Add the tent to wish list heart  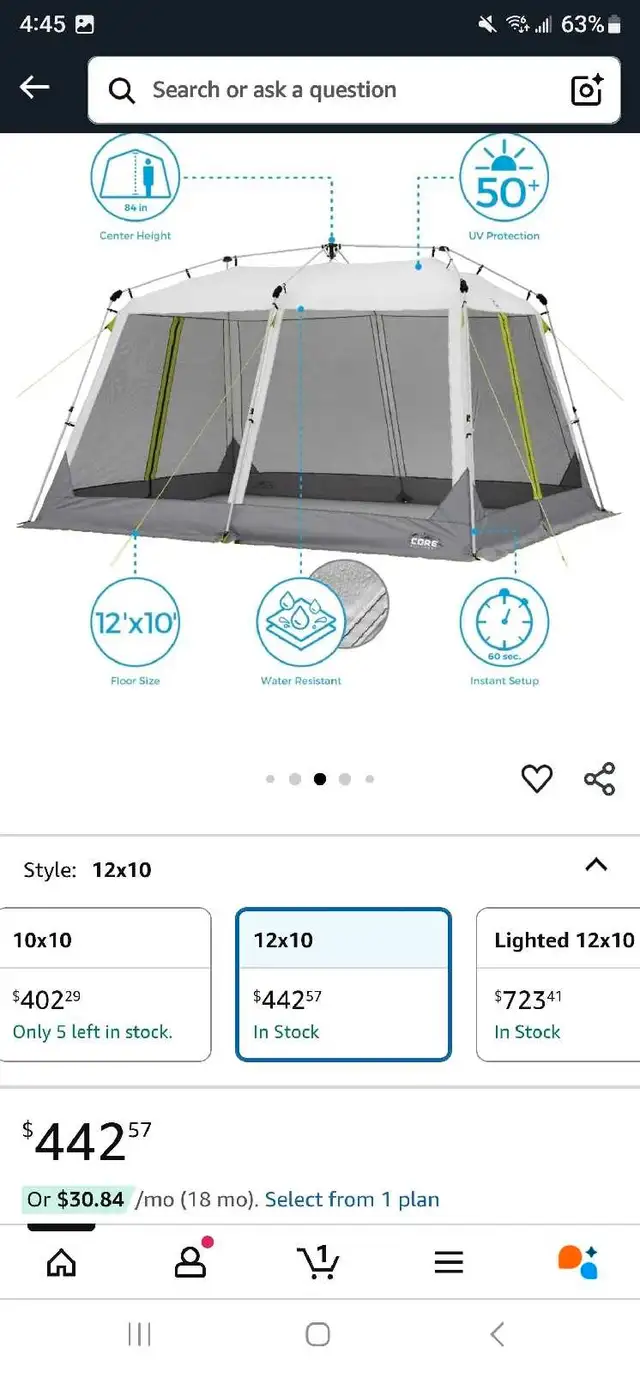(x=537, y=778)
